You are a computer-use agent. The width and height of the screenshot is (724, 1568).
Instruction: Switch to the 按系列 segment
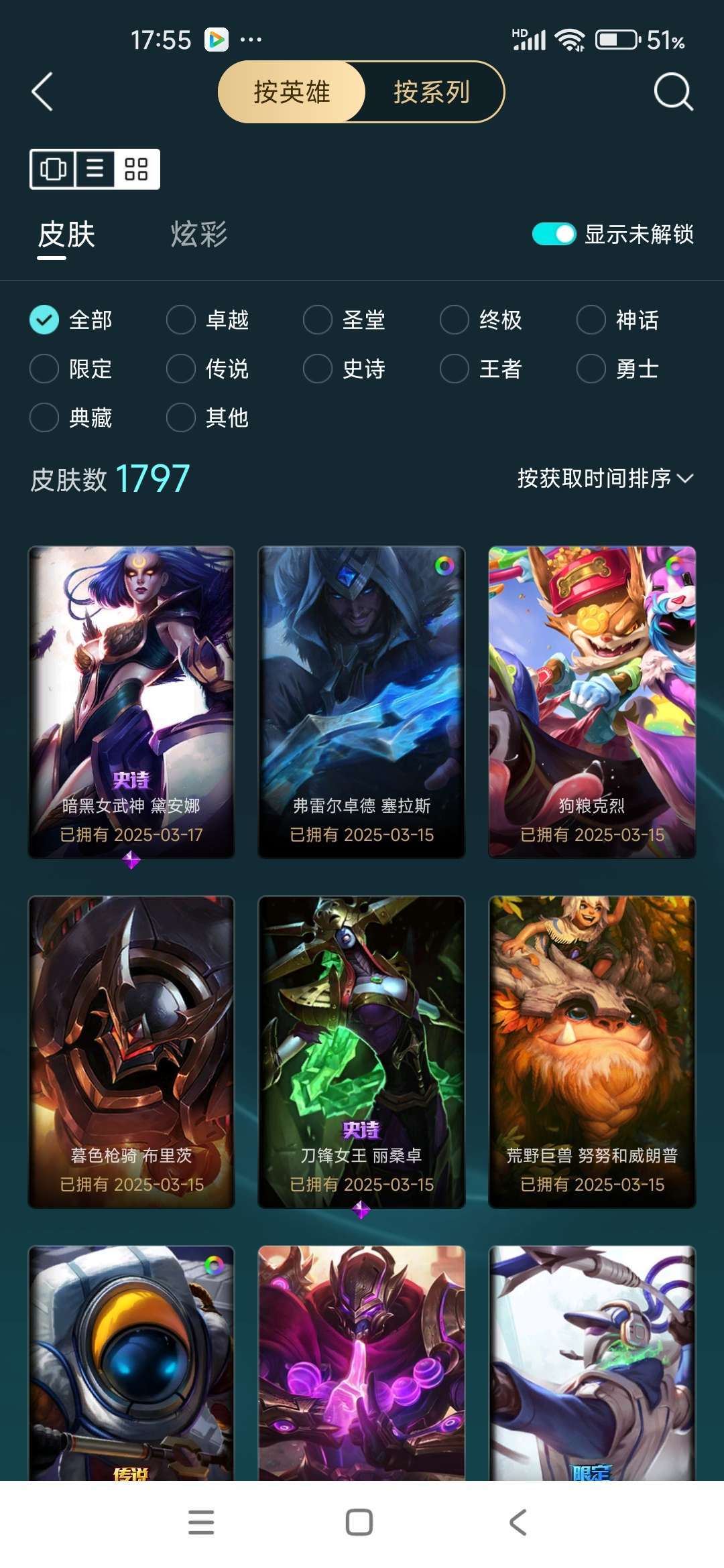pyautogui.click(x=432, y=92)
